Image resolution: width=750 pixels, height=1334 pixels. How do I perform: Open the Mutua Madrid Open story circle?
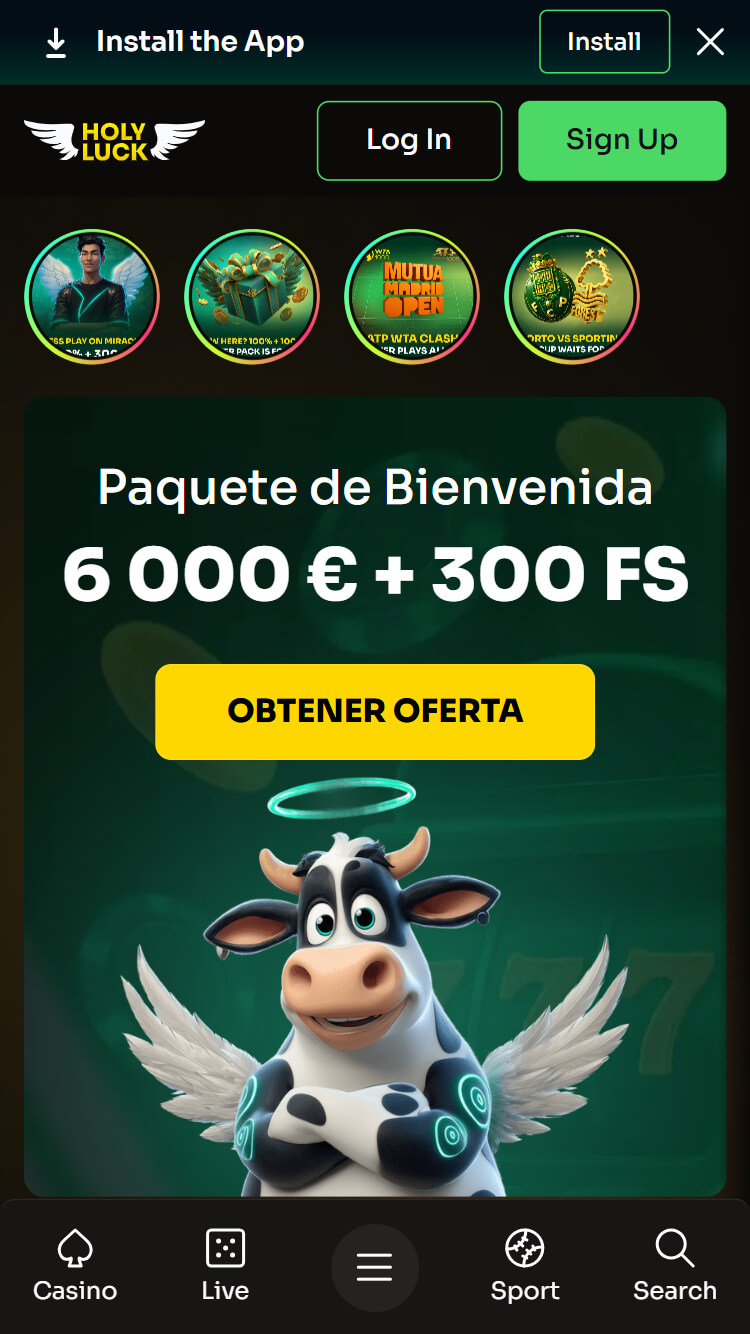(411, 297)
